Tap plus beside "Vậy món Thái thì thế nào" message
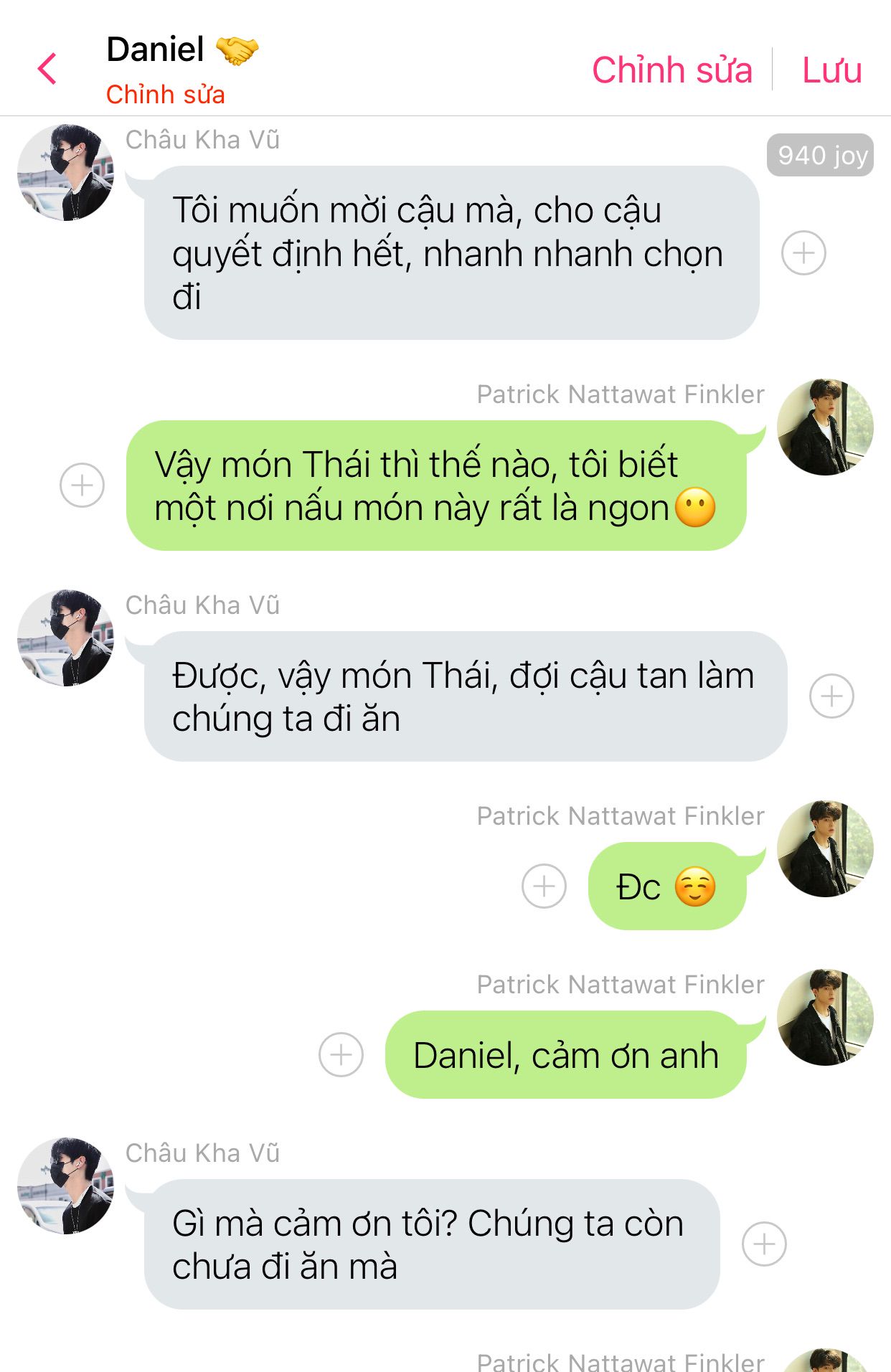Image resolution: width=891 pixels, height=1372 pixels. coord(82,486)
